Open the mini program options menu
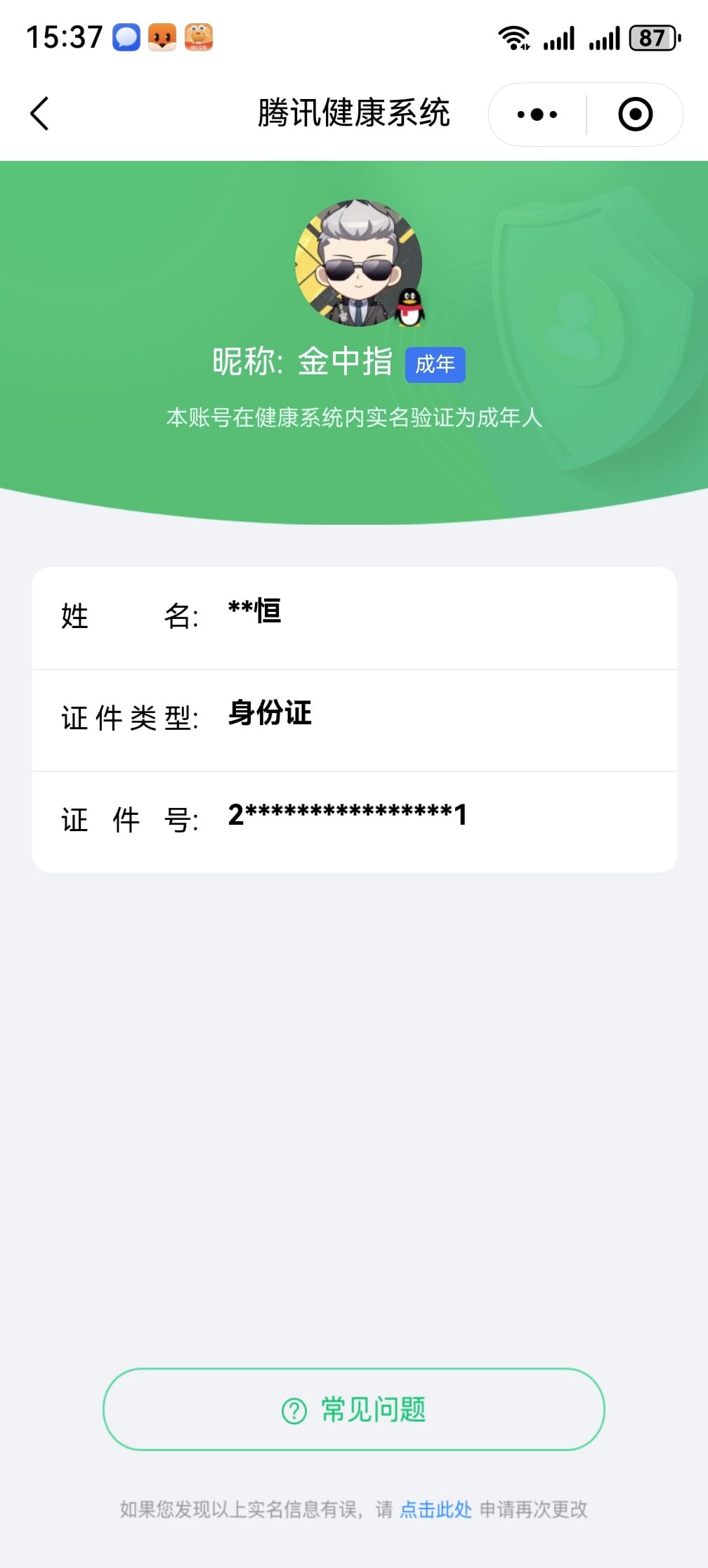This screenshot has height=1568, width=708. point(535,114)
